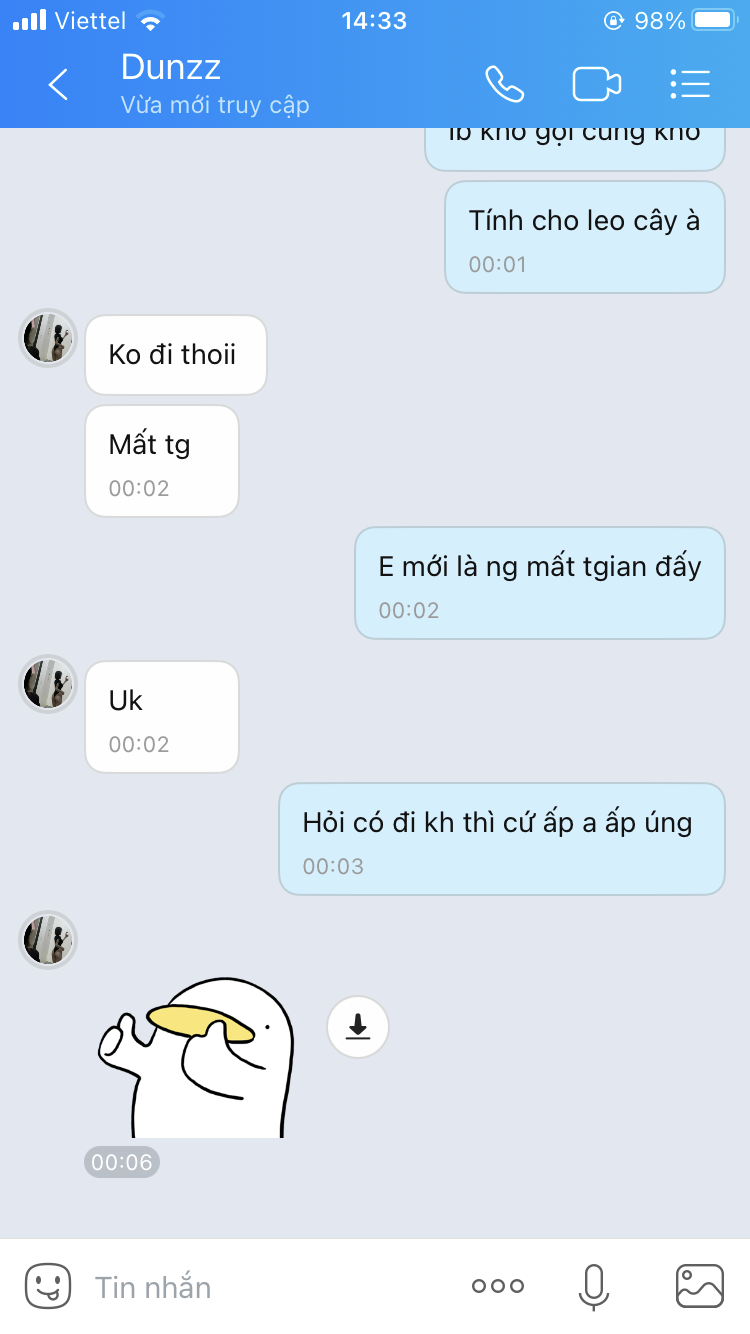The image size is (750, 1334).
Task: Focus the Tin nhắn message field
Action: [x=270, y=1287]
